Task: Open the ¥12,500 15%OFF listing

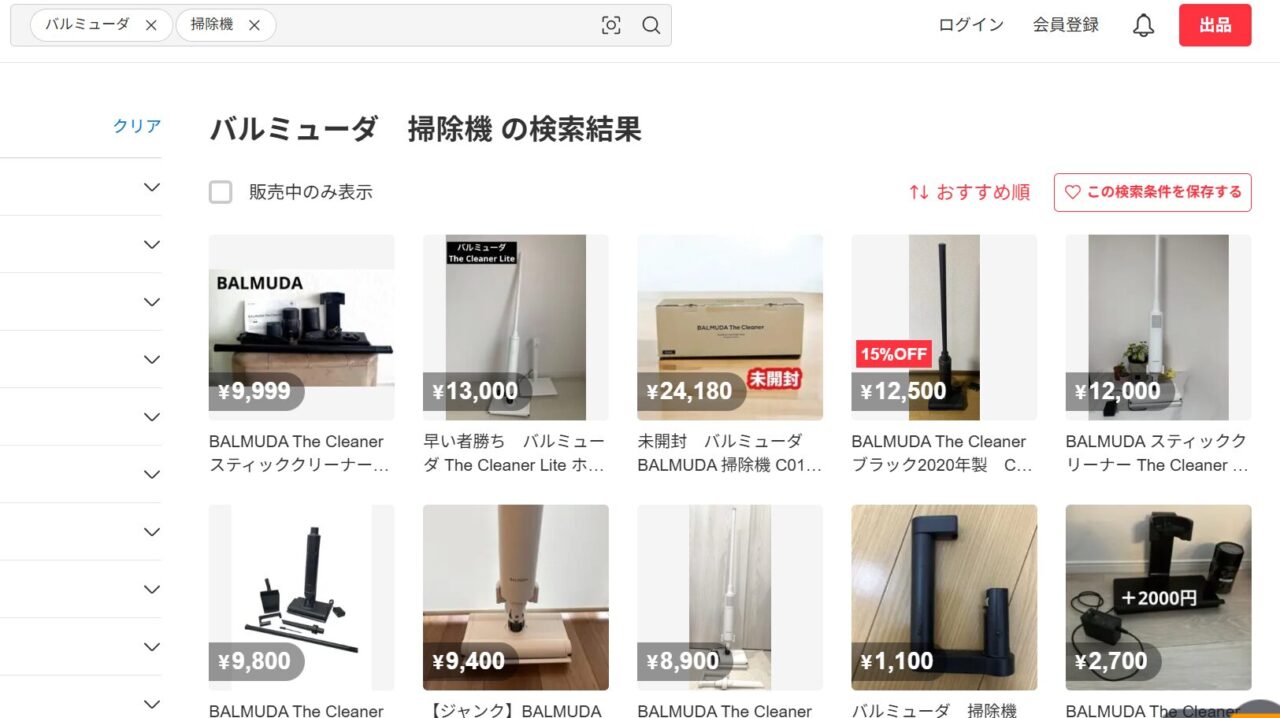Action: 943,327
